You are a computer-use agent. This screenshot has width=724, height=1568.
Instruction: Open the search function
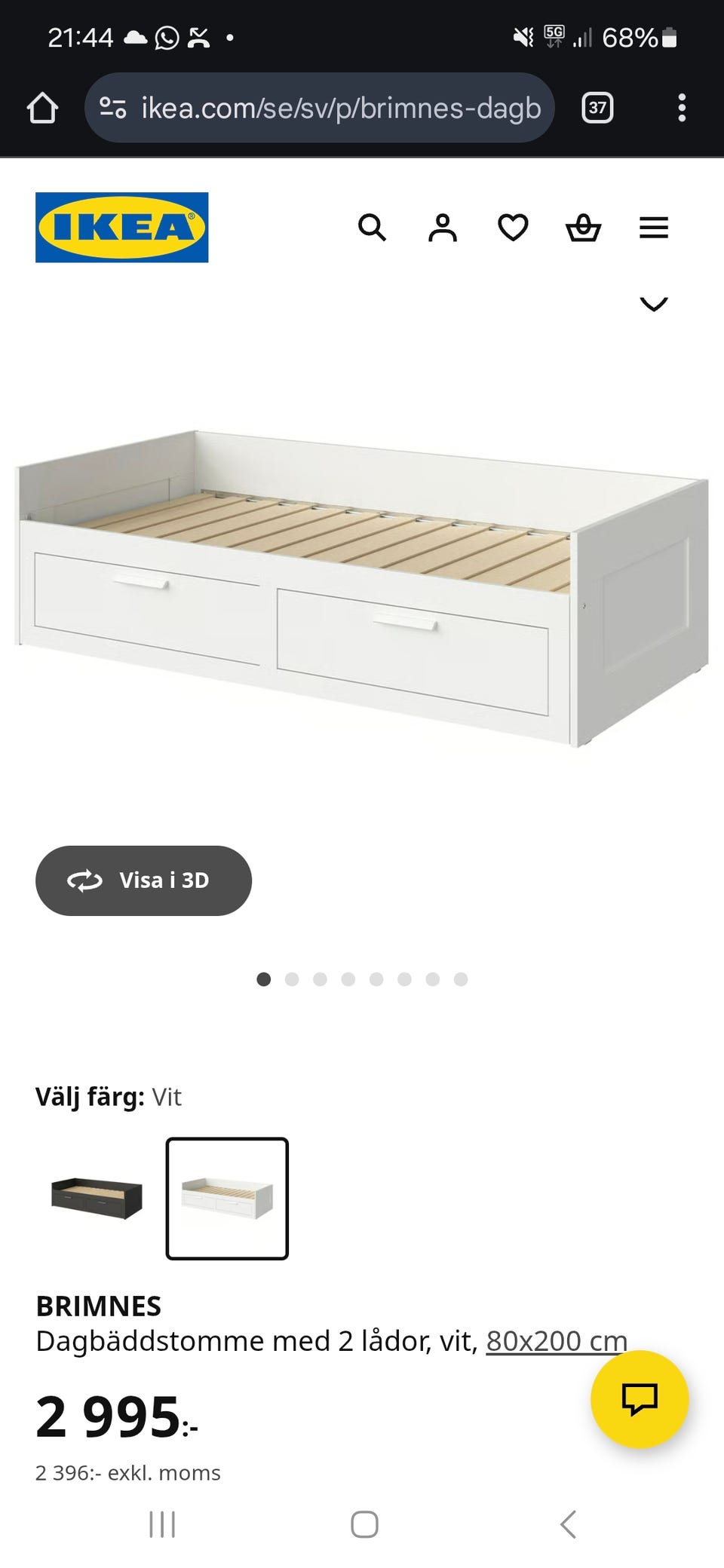click(373, 228)
